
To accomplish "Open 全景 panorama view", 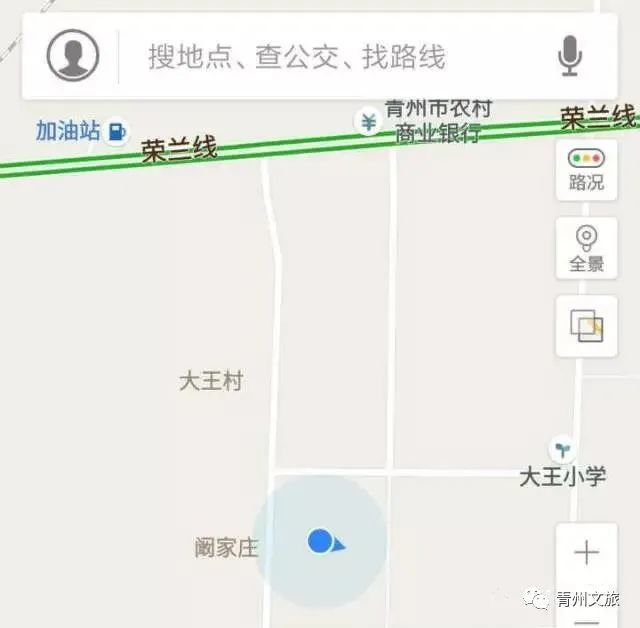I will (x=586, y=248).
